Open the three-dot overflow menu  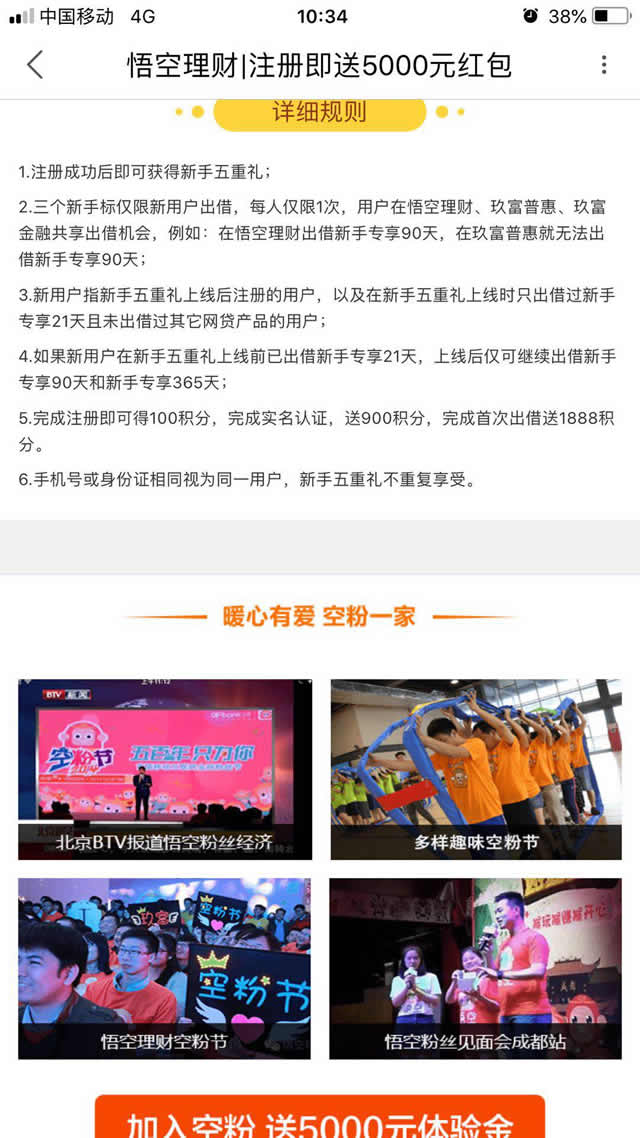[x=603, y=65]
